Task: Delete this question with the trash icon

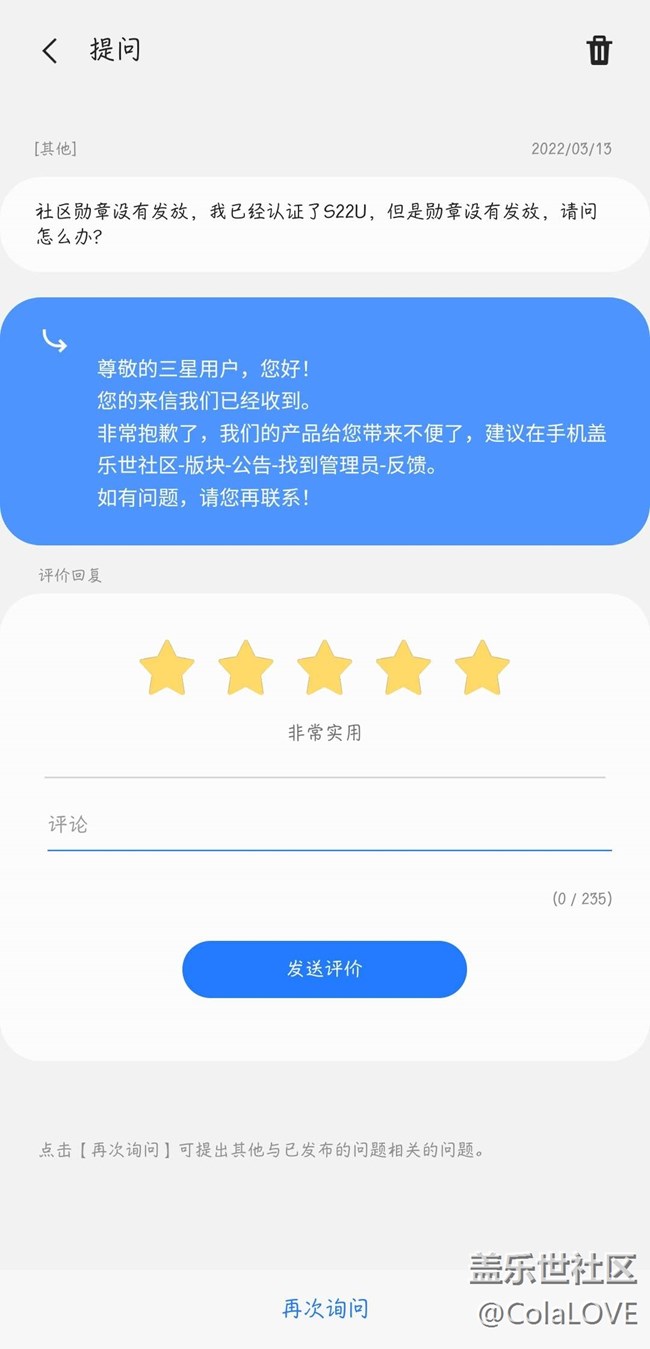Action: coord(599,50)
